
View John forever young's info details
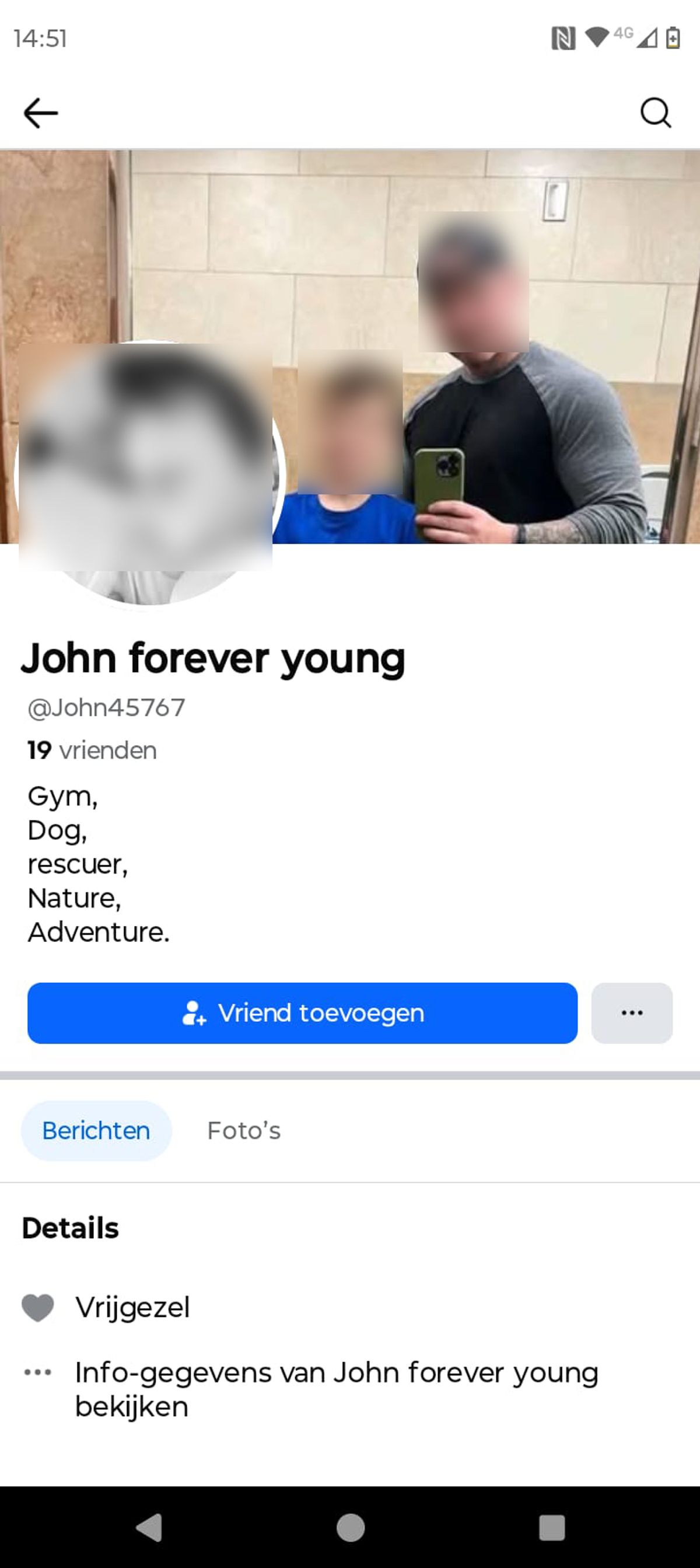pos(336,1389)
